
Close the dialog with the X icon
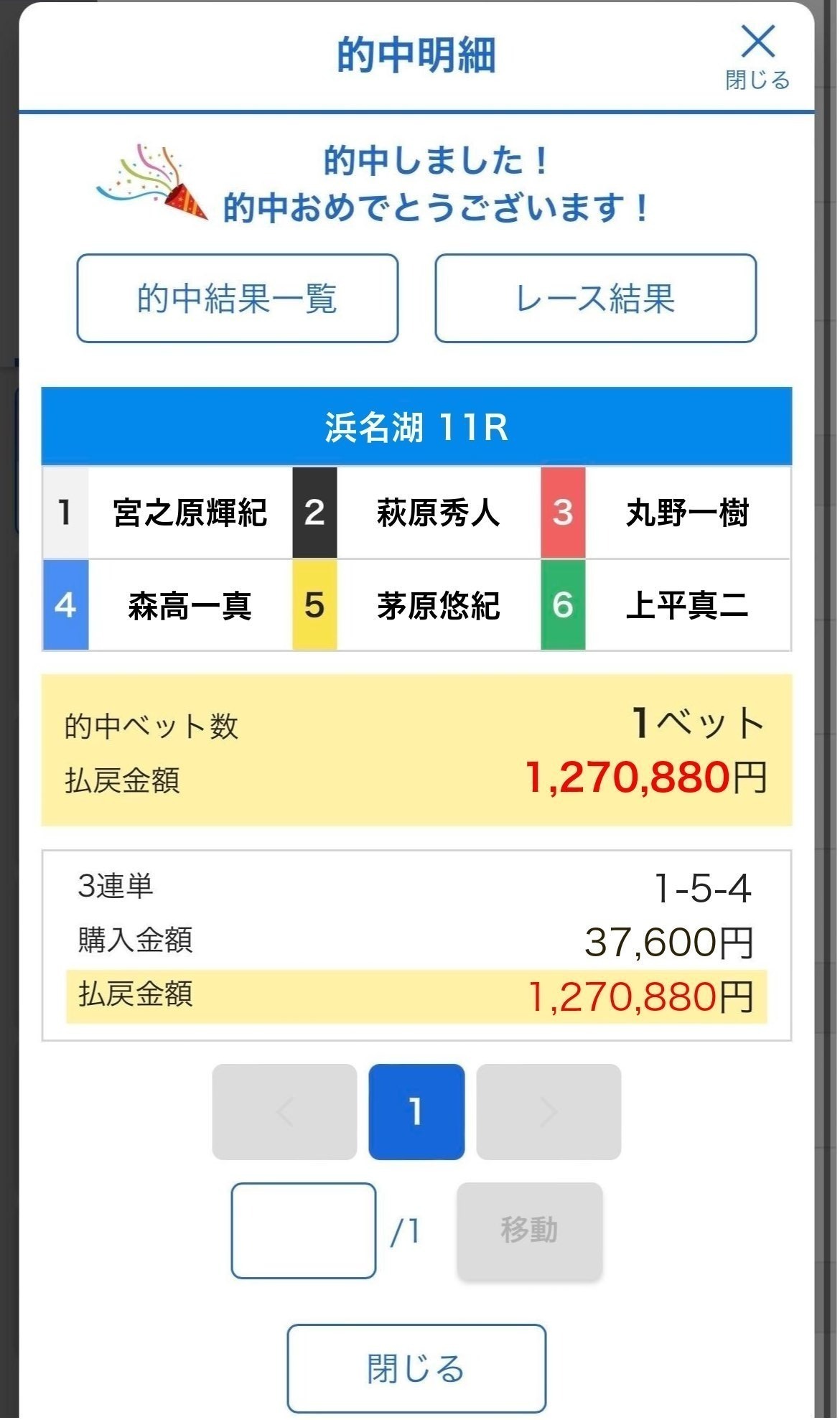(x=757, y=54)
